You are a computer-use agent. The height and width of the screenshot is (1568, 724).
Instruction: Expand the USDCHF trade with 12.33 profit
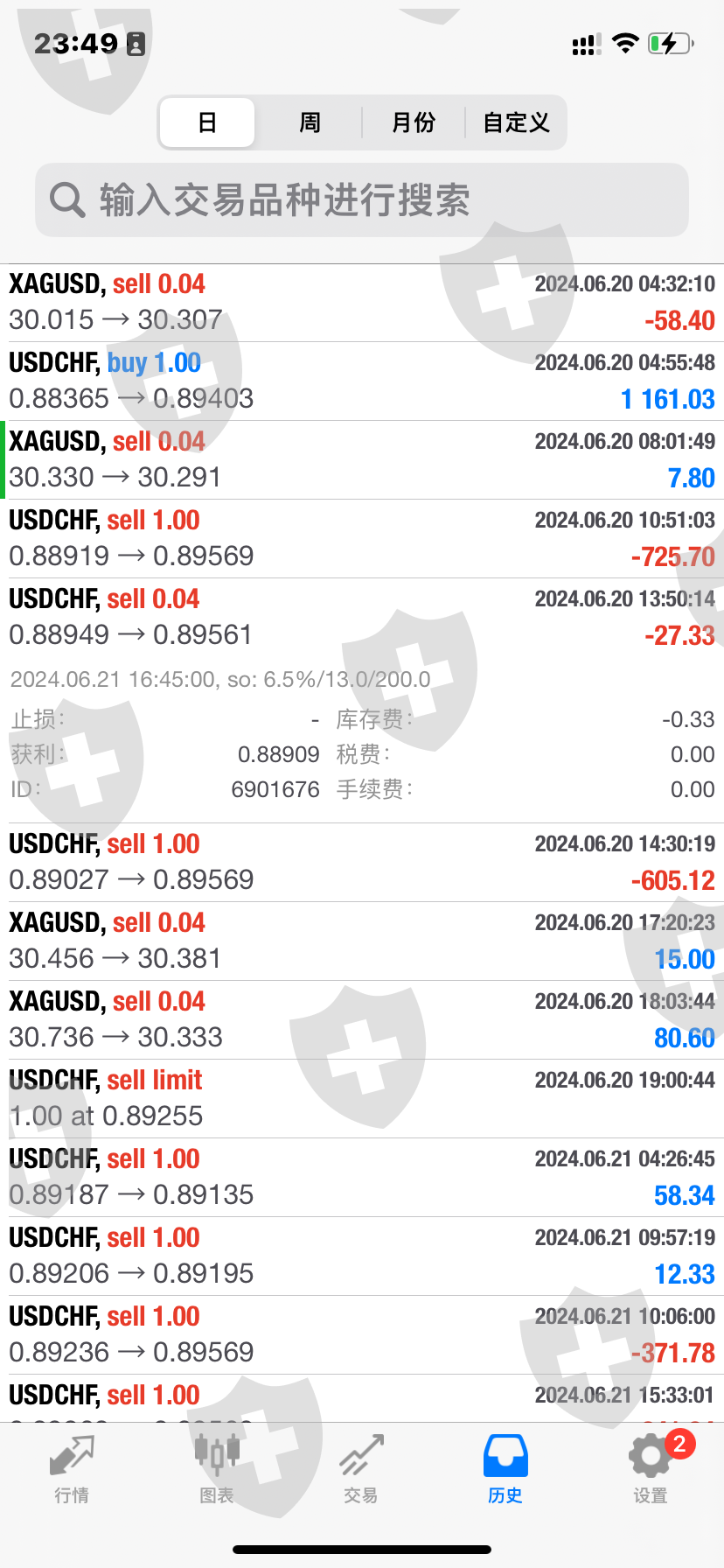pos(362,1256)
